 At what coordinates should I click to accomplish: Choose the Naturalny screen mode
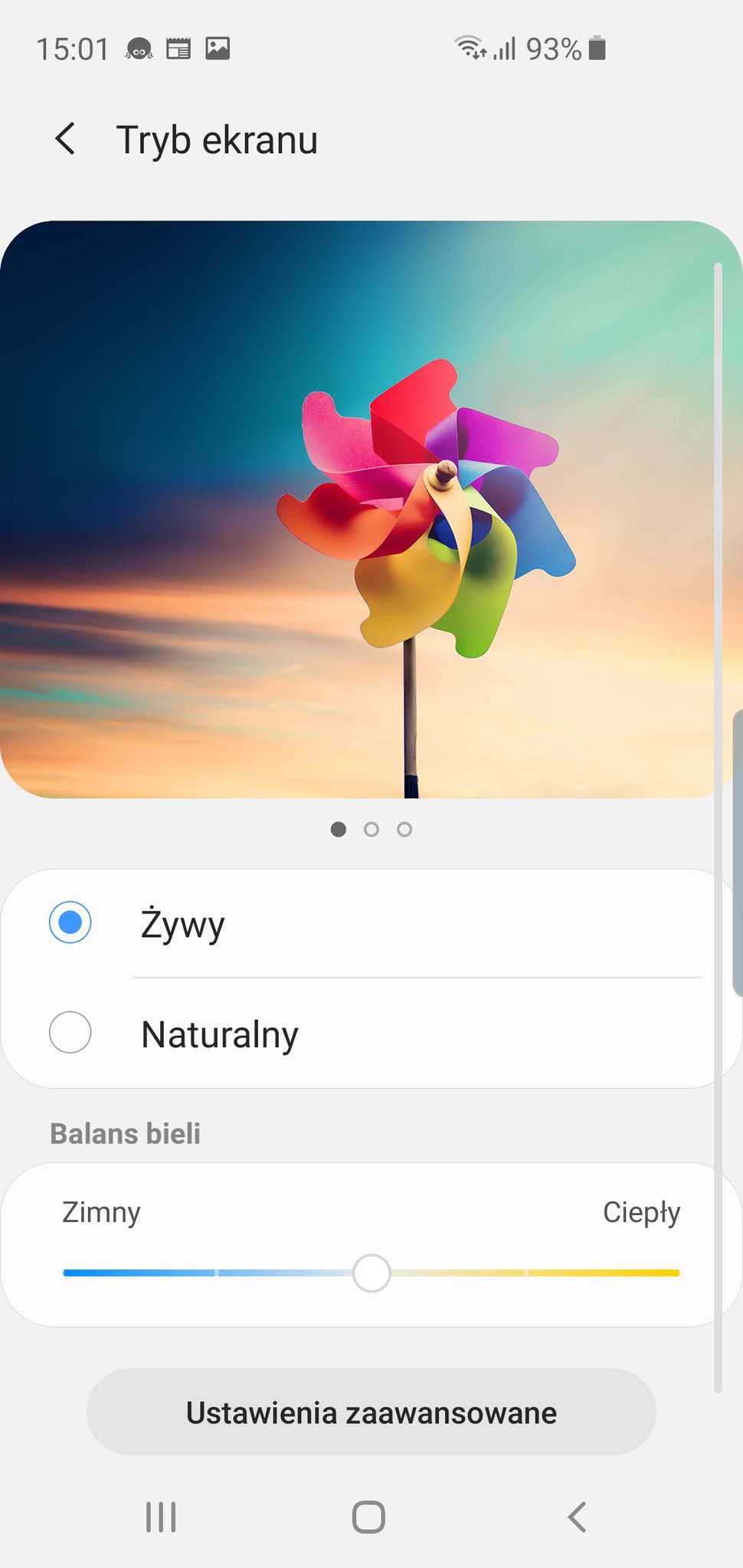click(x=358, y=1033)
